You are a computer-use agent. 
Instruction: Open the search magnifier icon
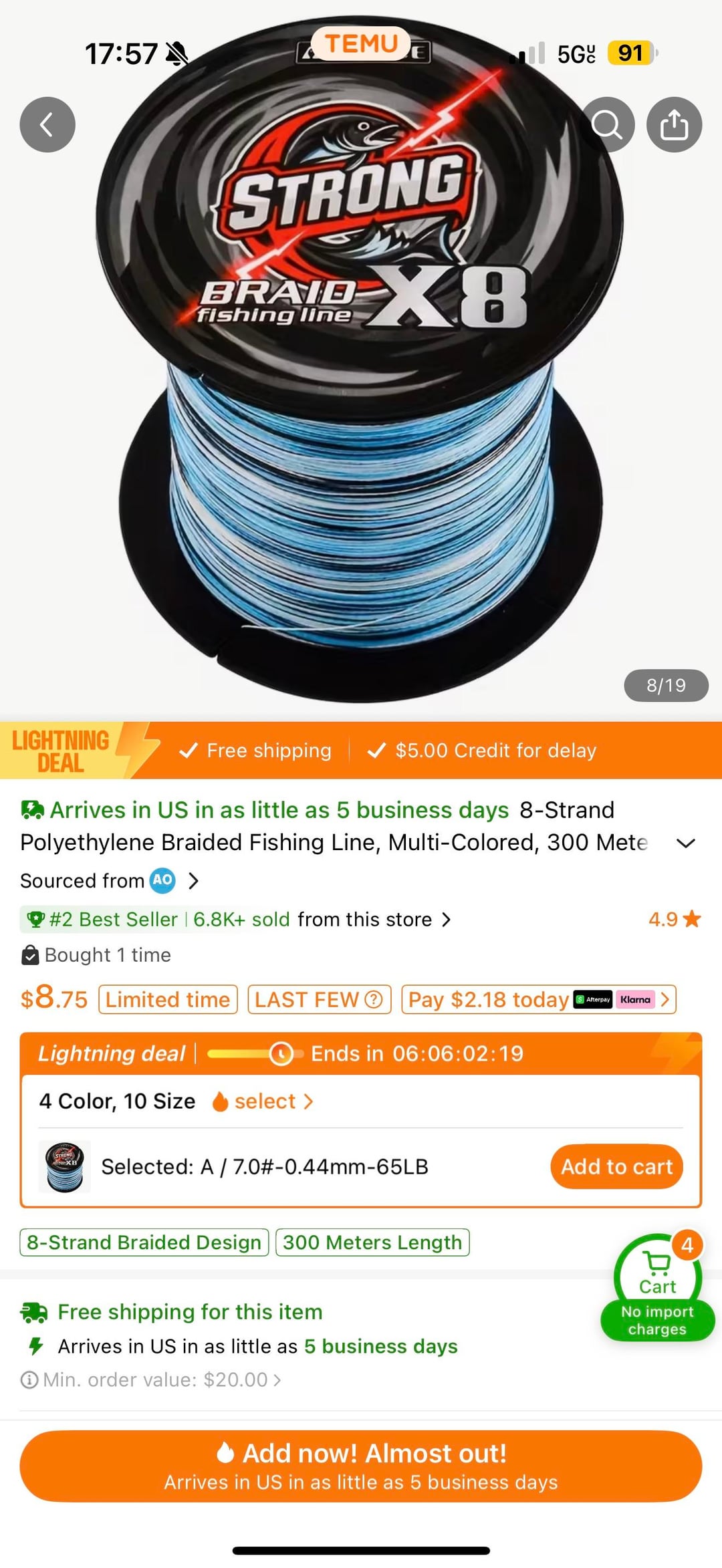pyautogui.click(x=607, y=125)
